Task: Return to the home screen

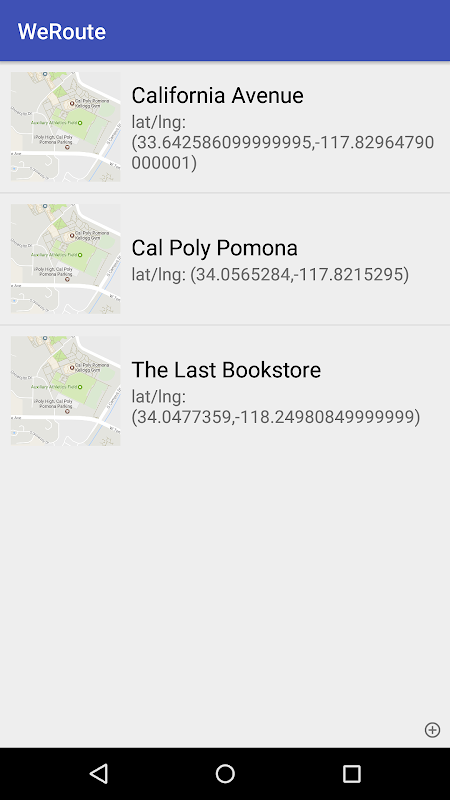Action: click(x=225, y=773)
